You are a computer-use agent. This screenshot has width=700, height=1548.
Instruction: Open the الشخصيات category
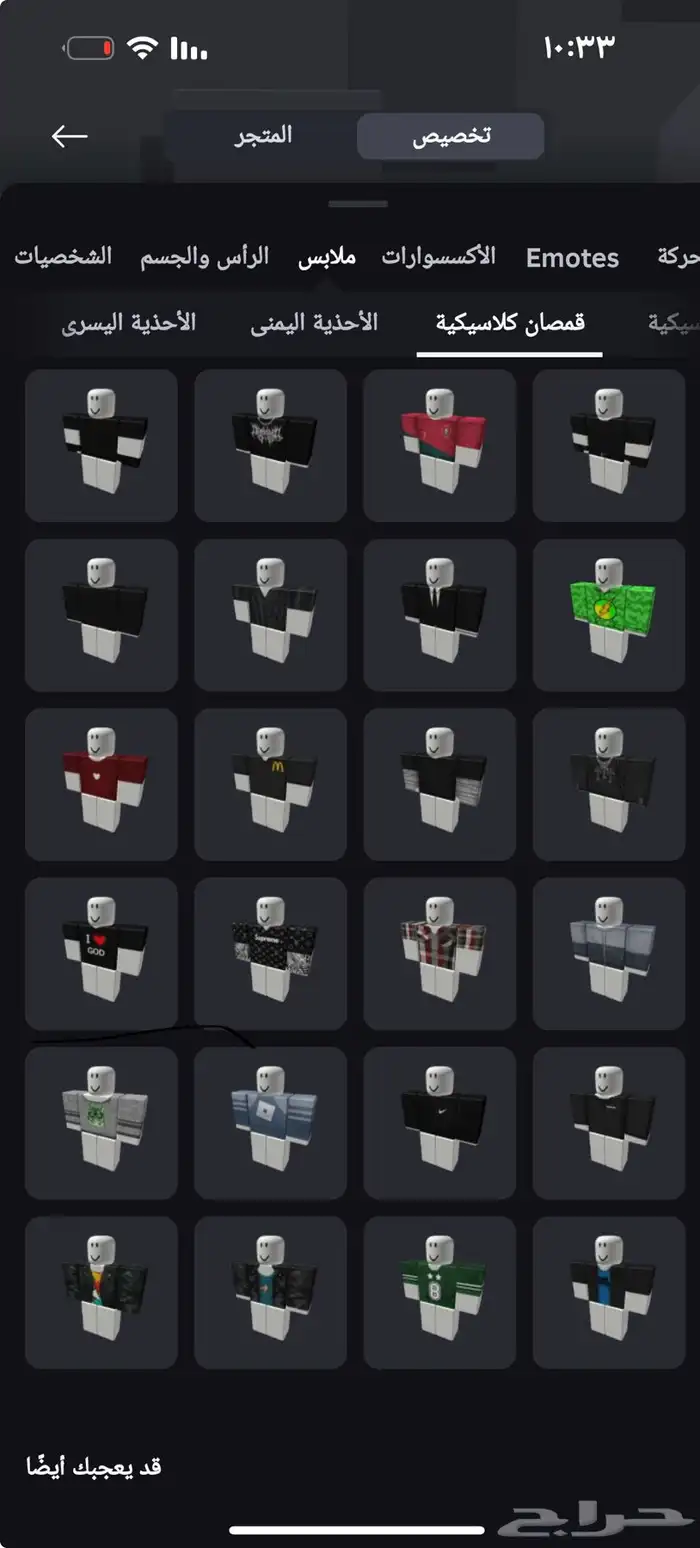pyautogui.click(x=63, y=257)
